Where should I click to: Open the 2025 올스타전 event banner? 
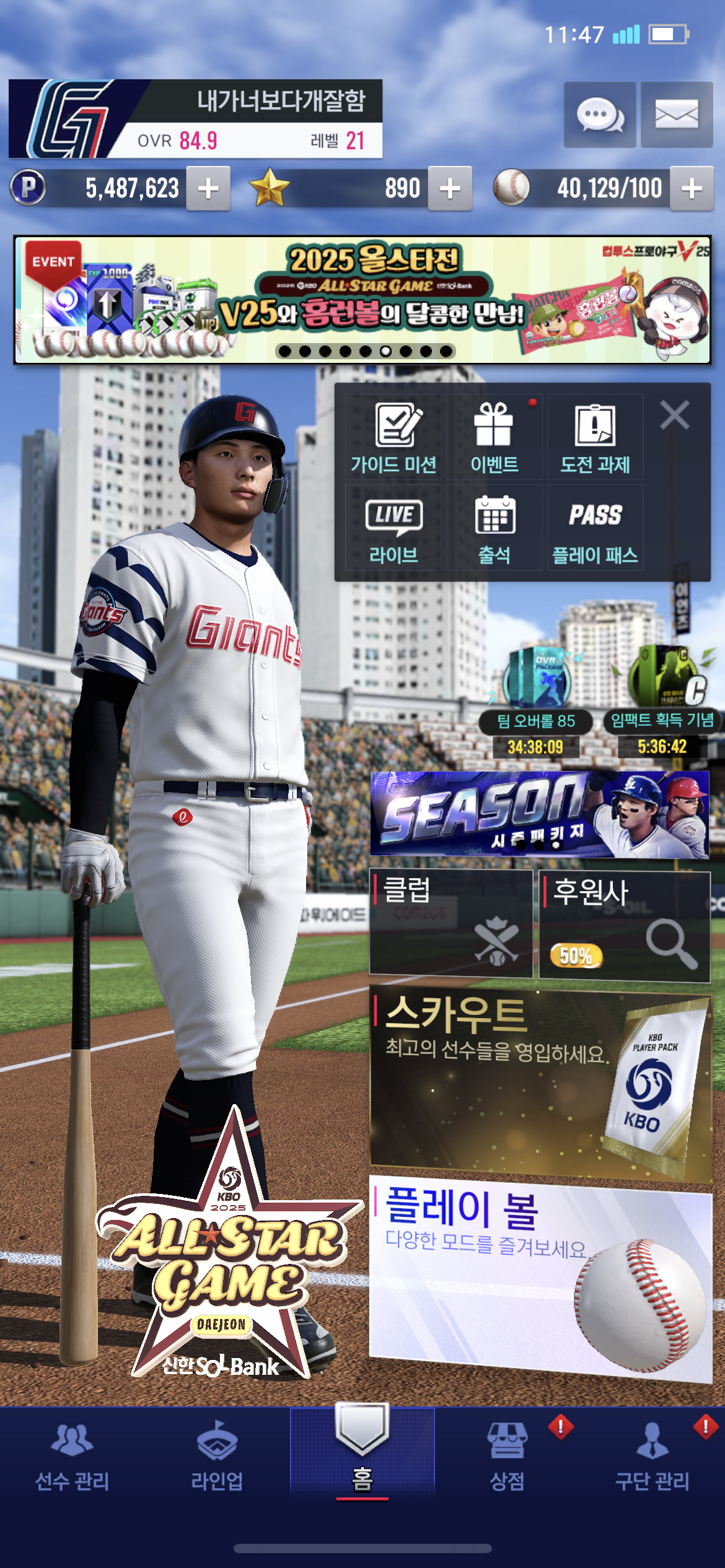(x=362, y=300)
